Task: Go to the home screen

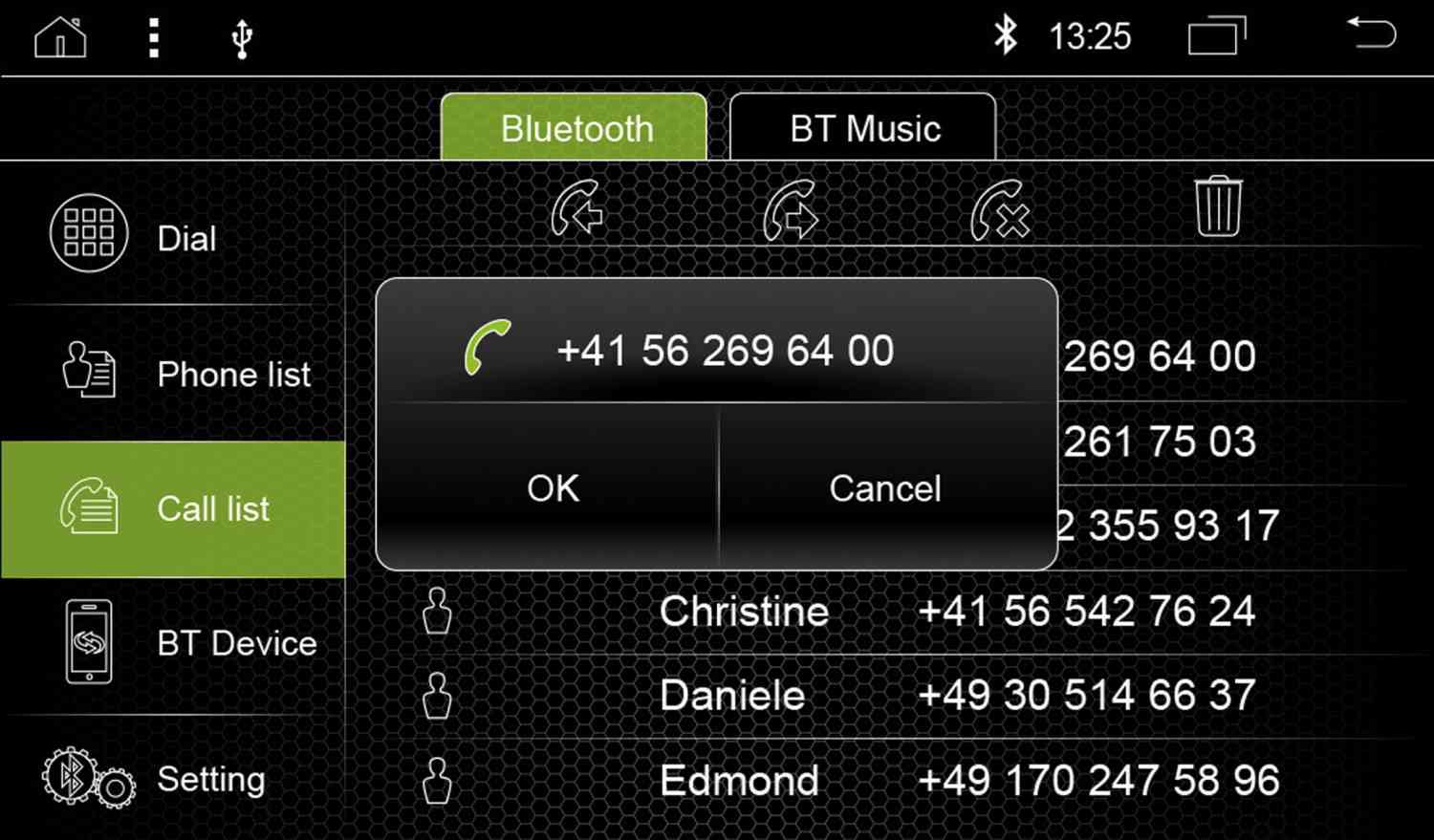Action: 60,37
